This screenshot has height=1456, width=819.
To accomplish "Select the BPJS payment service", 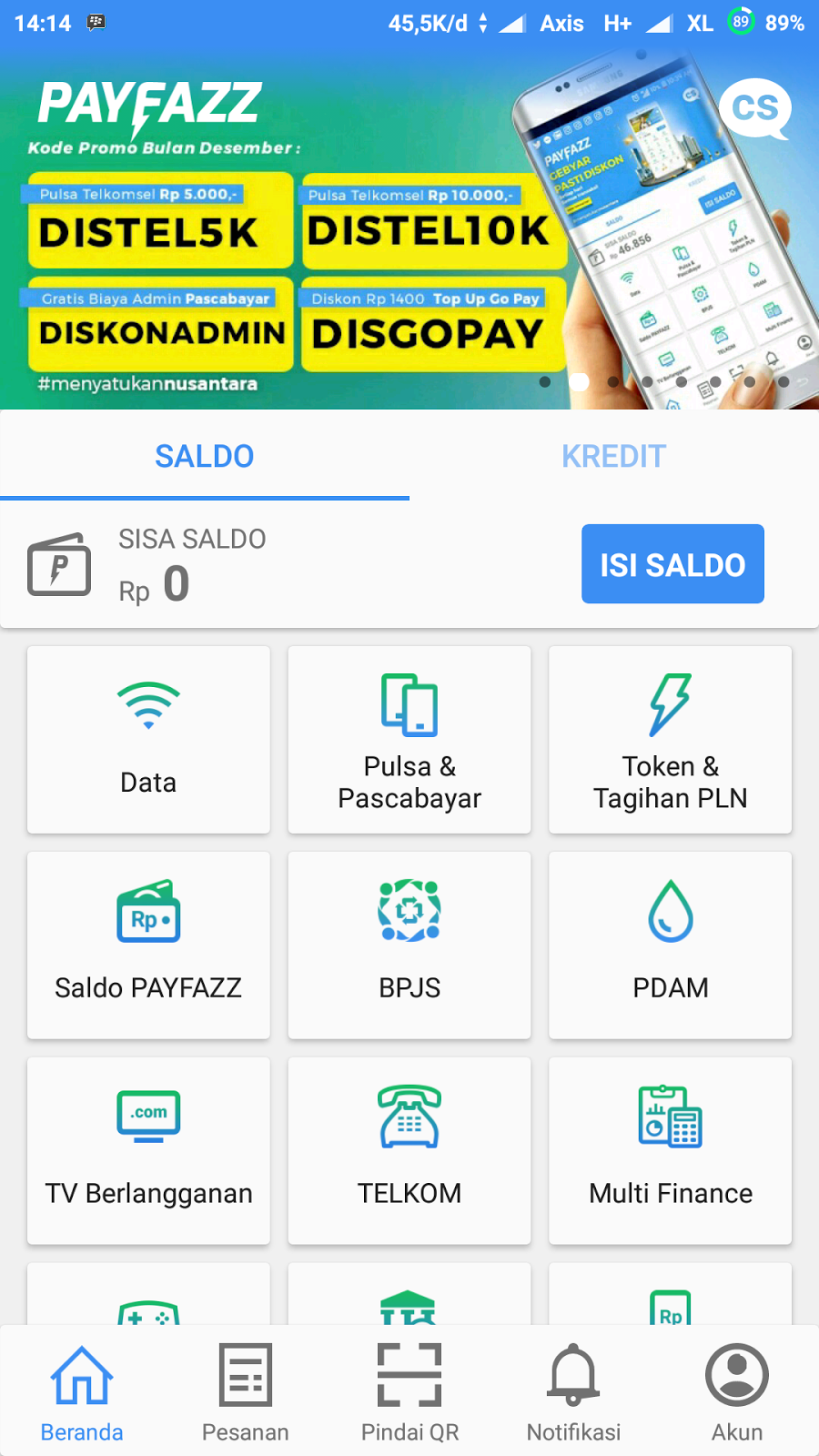I will point(409,945).
